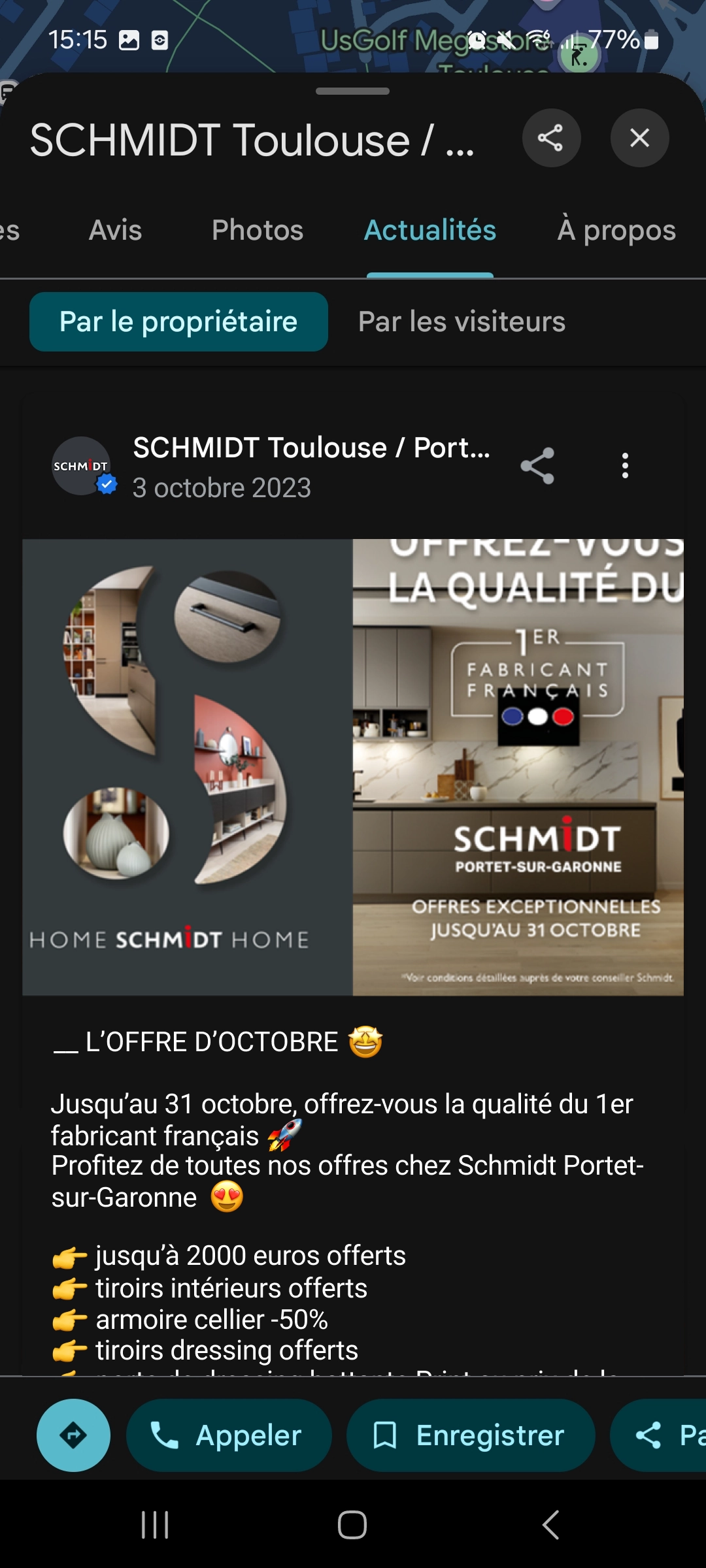This screenshot has height=1568, width=706.
Task: Open the À propos tab
Action: [616, 230]
